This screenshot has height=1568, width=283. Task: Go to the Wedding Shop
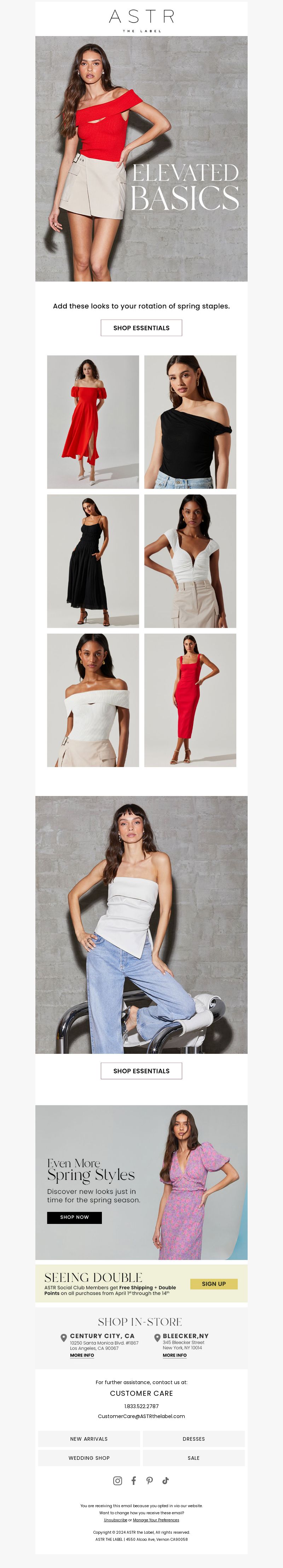89,1458
